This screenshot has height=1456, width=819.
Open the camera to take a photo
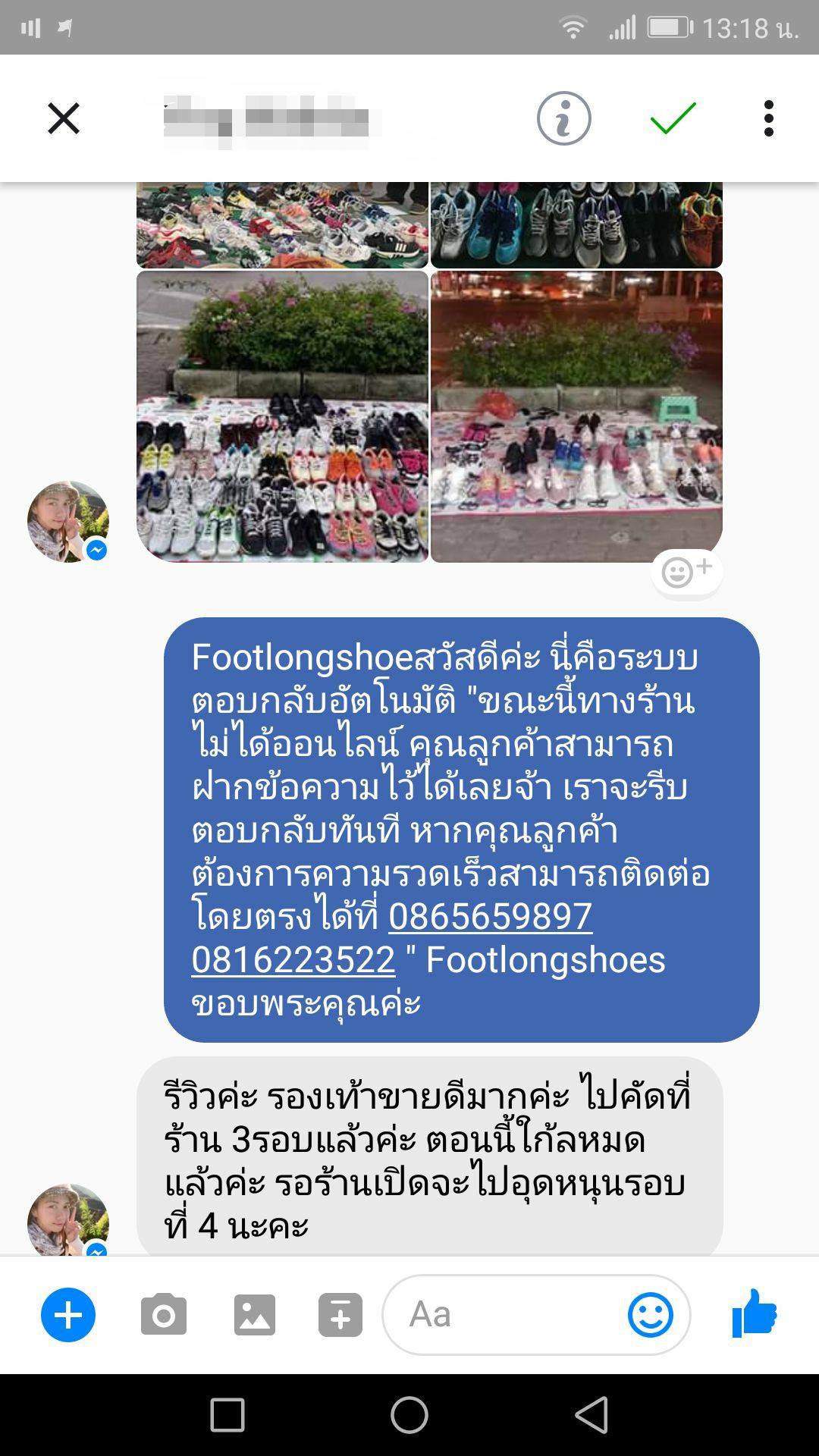(x=163, y=1314)
